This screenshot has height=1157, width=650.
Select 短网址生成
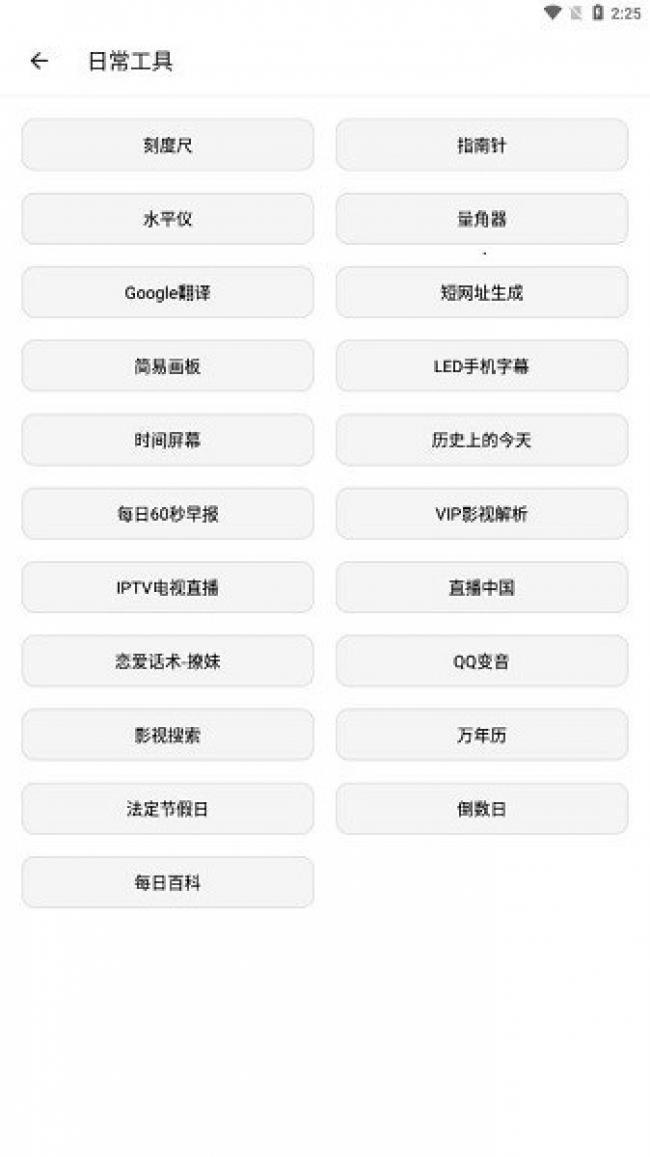tap(481, 293)
